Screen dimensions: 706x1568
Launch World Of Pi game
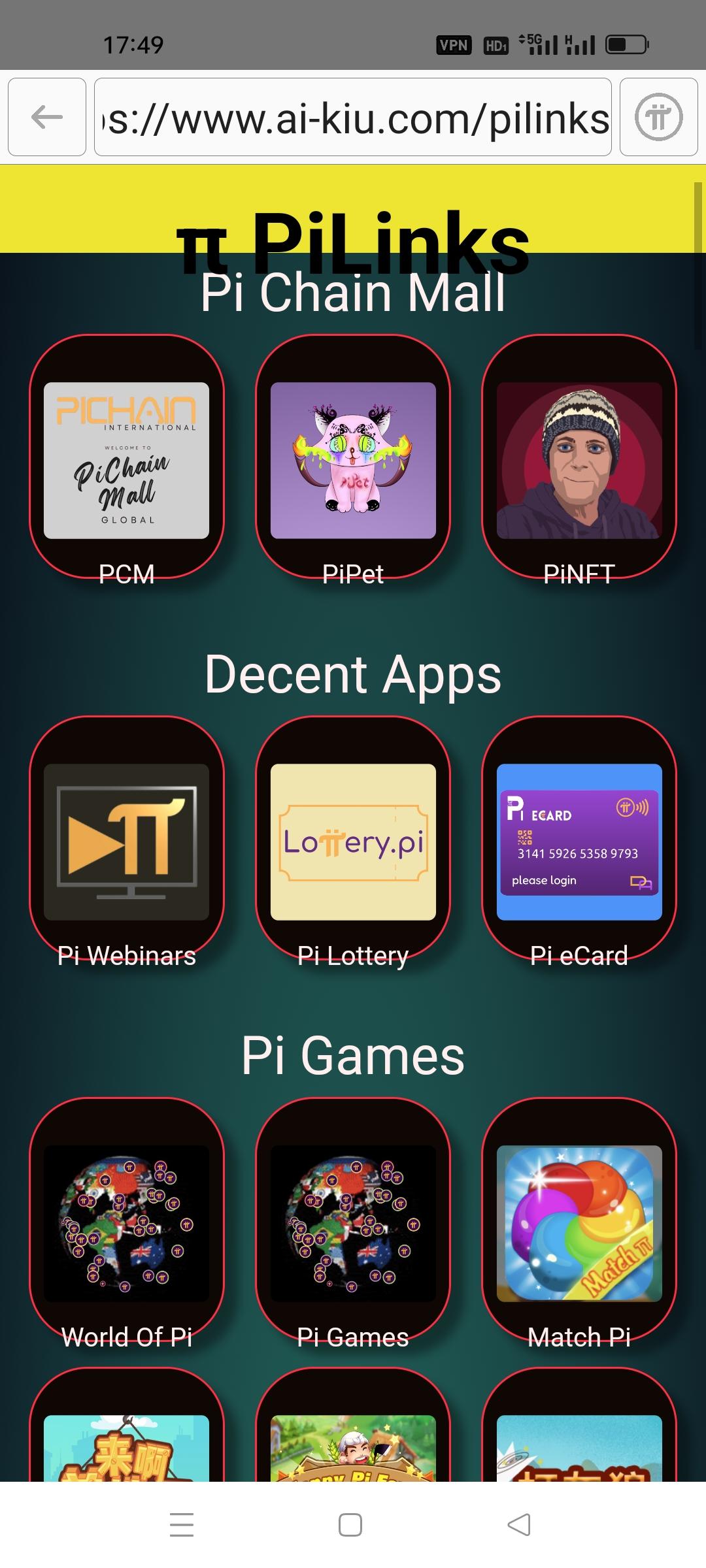[x=127, y=1223]
